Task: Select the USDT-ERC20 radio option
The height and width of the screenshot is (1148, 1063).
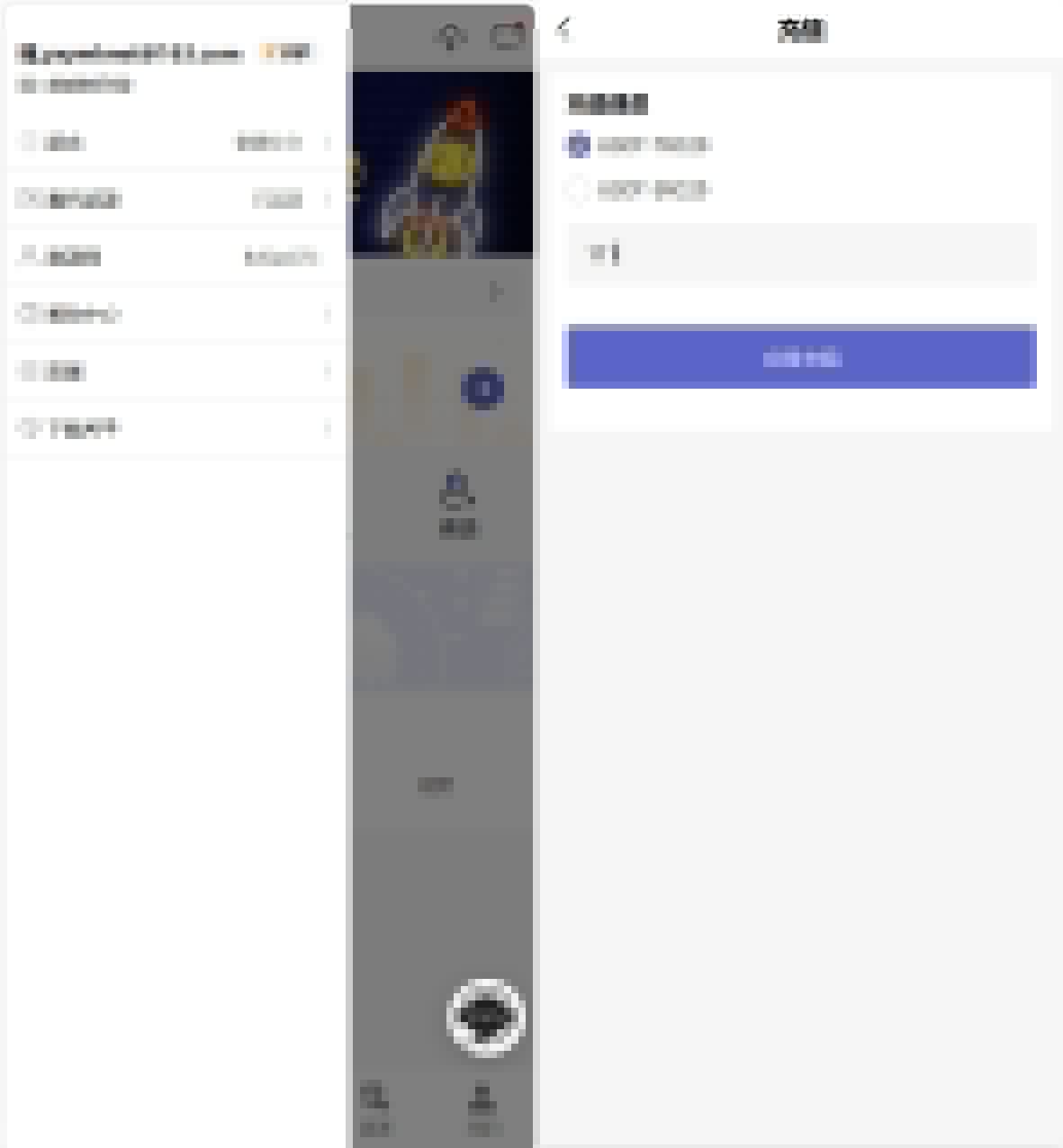Action: 577,189
